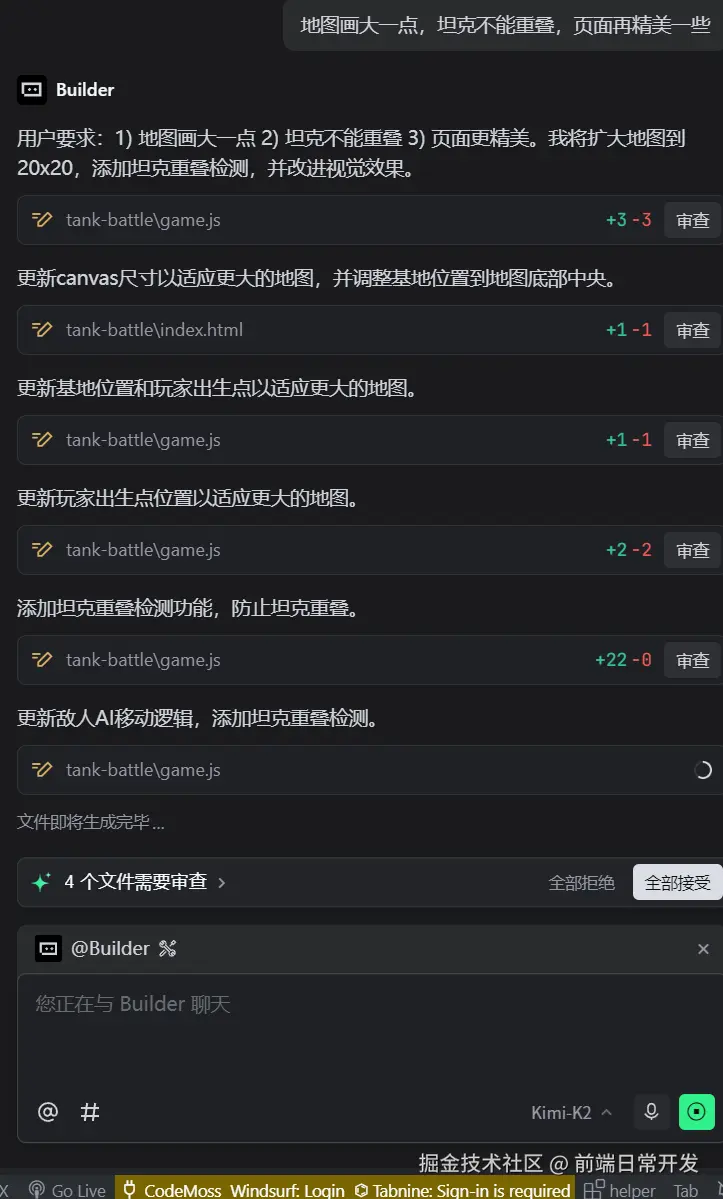
Task: Start voice input with the microphone
Action: coord(652,1112)
